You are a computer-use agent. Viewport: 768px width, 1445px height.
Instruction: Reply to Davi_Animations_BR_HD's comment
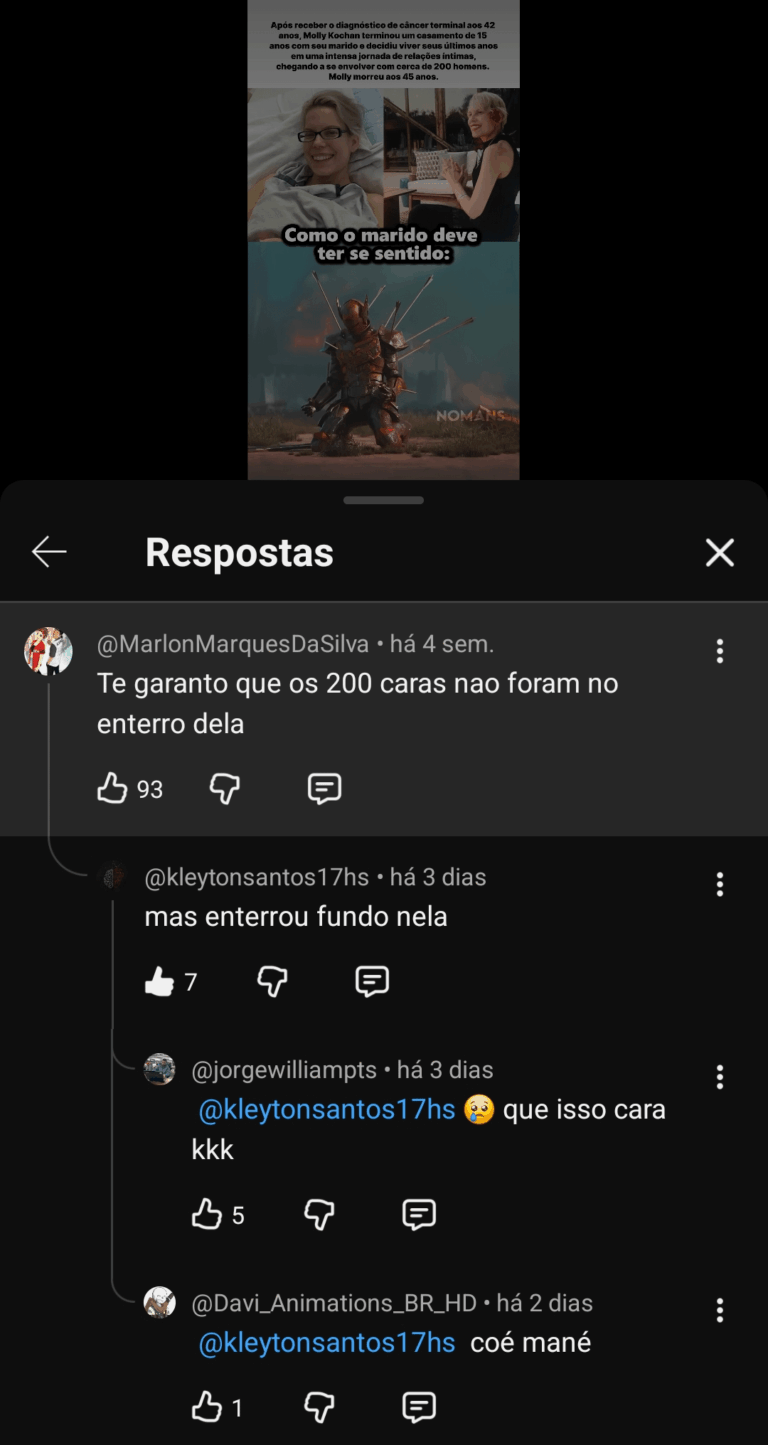click(418, 1408)
